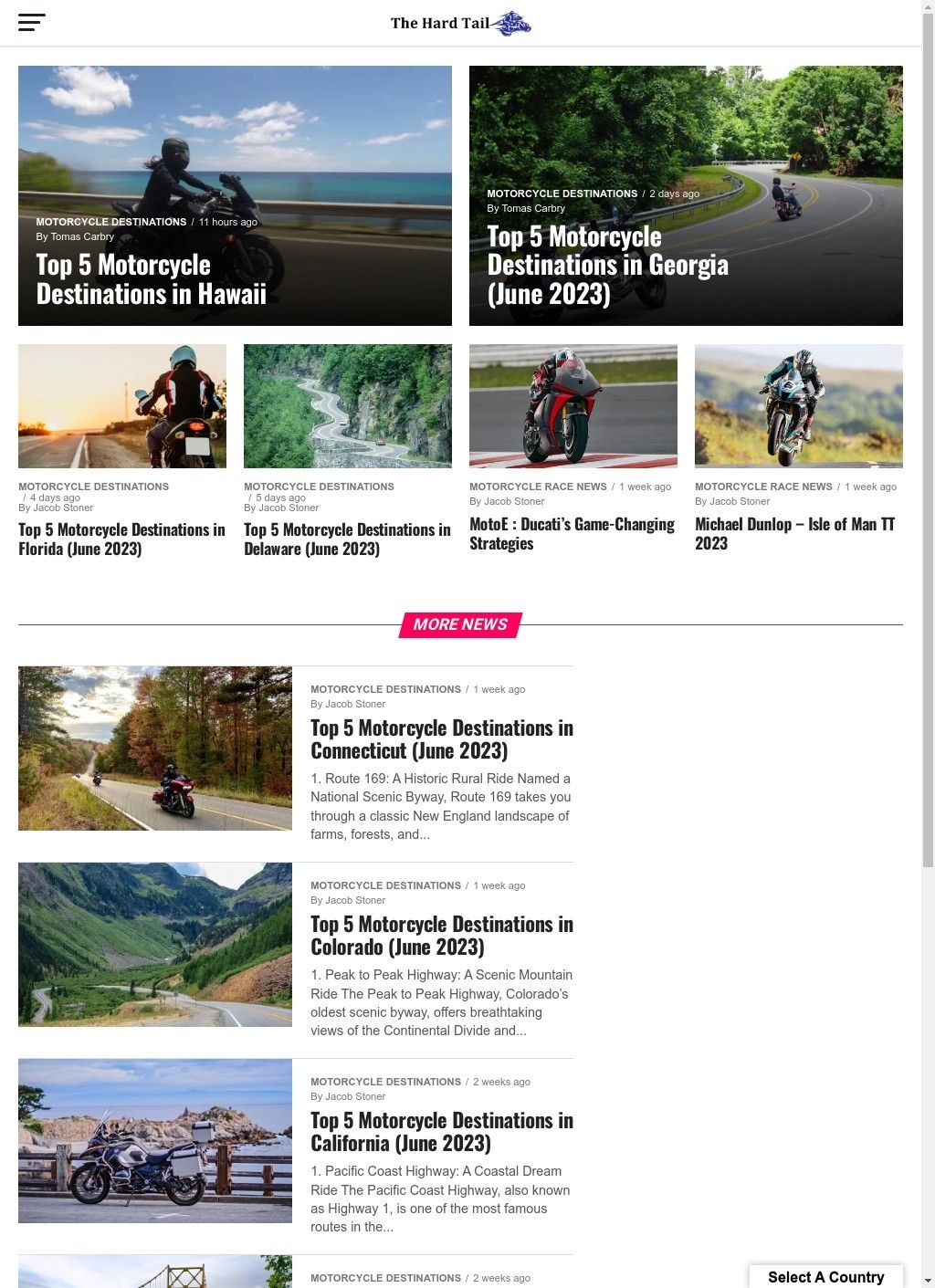935x1288 pixels.
Task: Open the California motorcycle destinations article
Action: click(441, 1132)
